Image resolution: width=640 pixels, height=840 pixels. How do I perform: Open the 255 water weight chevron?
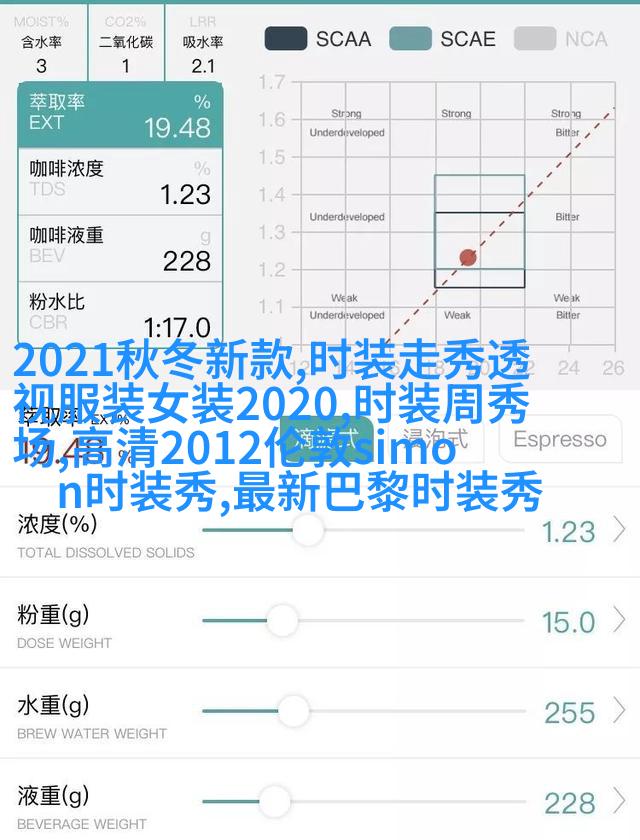[620, 711]
